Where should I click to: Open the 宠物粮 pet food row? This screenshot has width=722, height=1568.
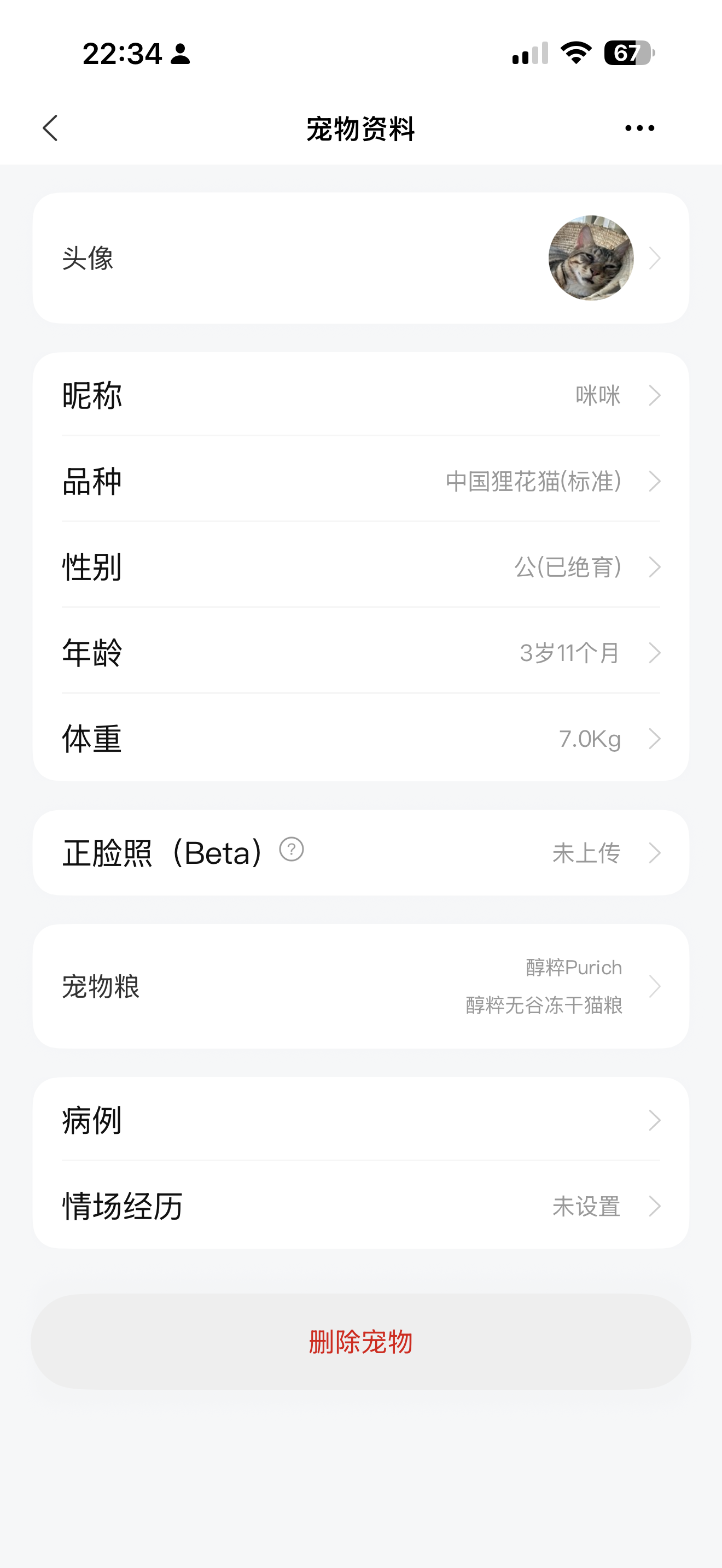[360, 986]
